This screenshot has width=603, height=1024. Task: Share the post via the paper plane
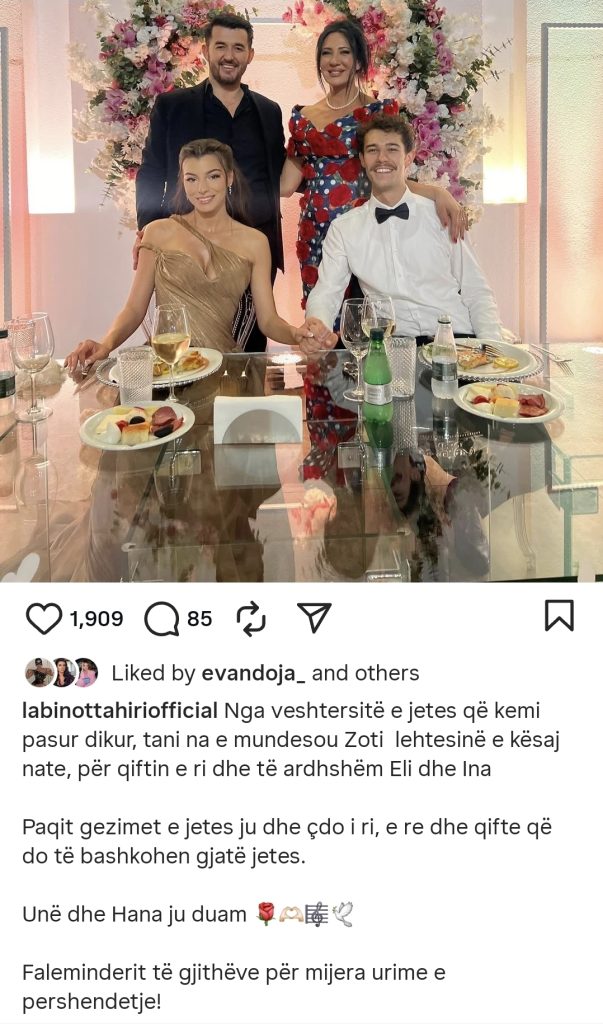314,618
